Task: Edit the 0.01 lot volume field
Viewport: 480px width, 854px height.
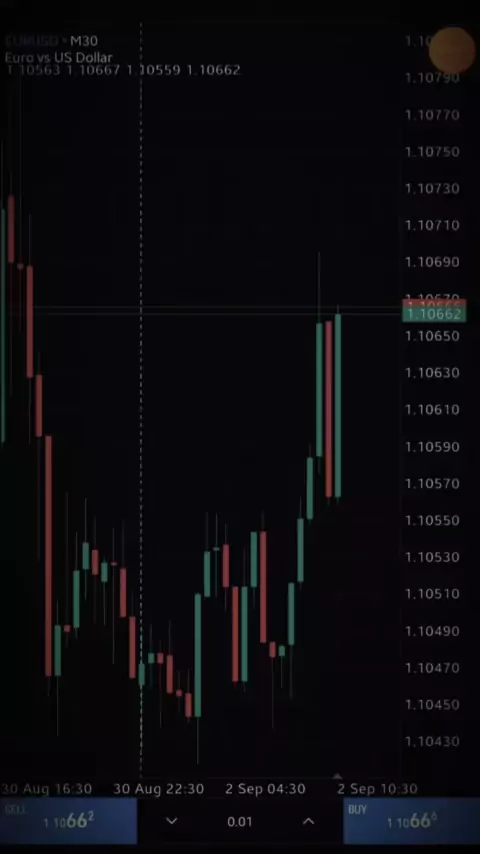Action: click(240, 822)
